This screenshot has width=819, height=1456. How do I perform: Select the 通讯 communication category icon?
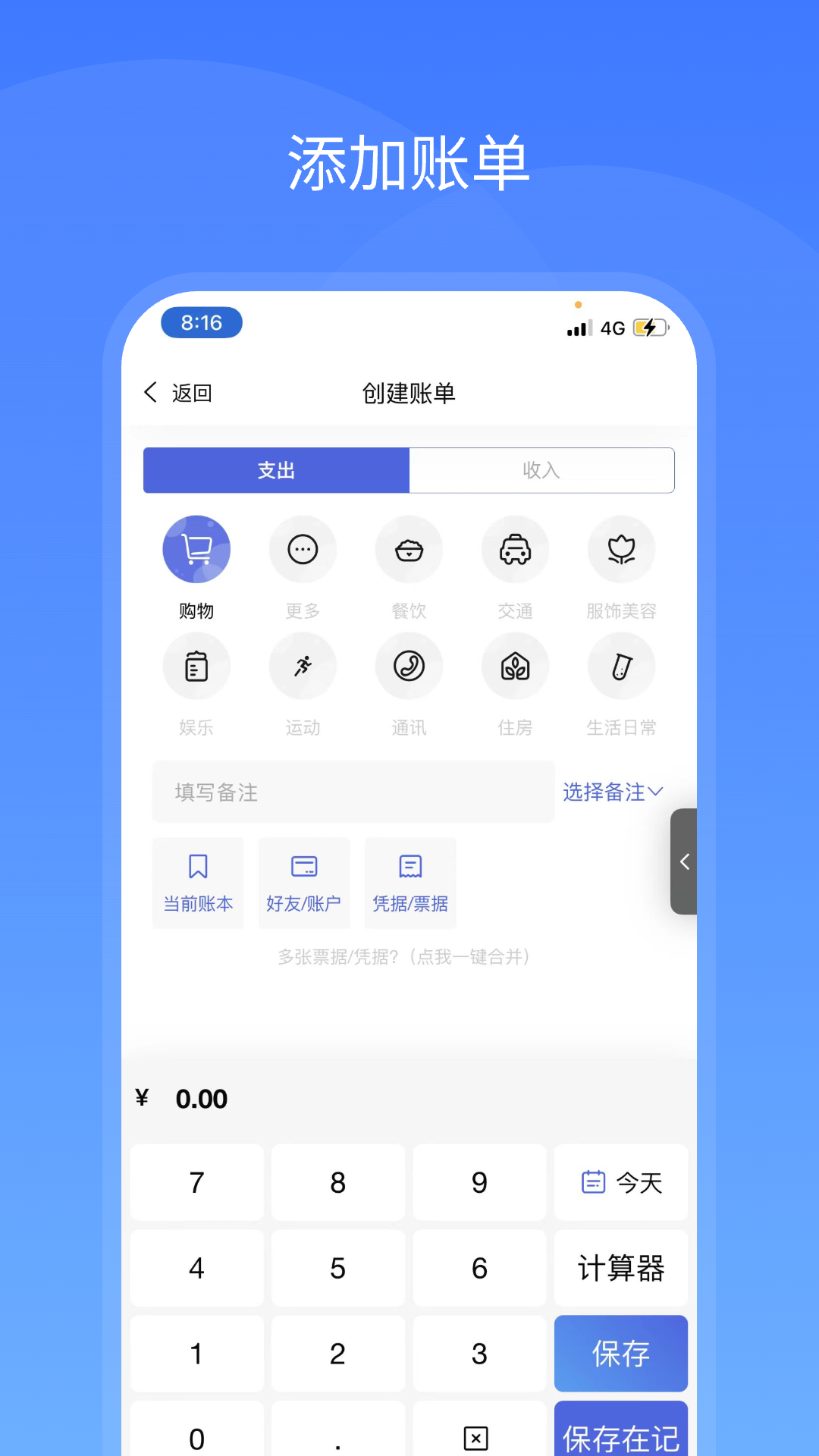tap(409, 665)
